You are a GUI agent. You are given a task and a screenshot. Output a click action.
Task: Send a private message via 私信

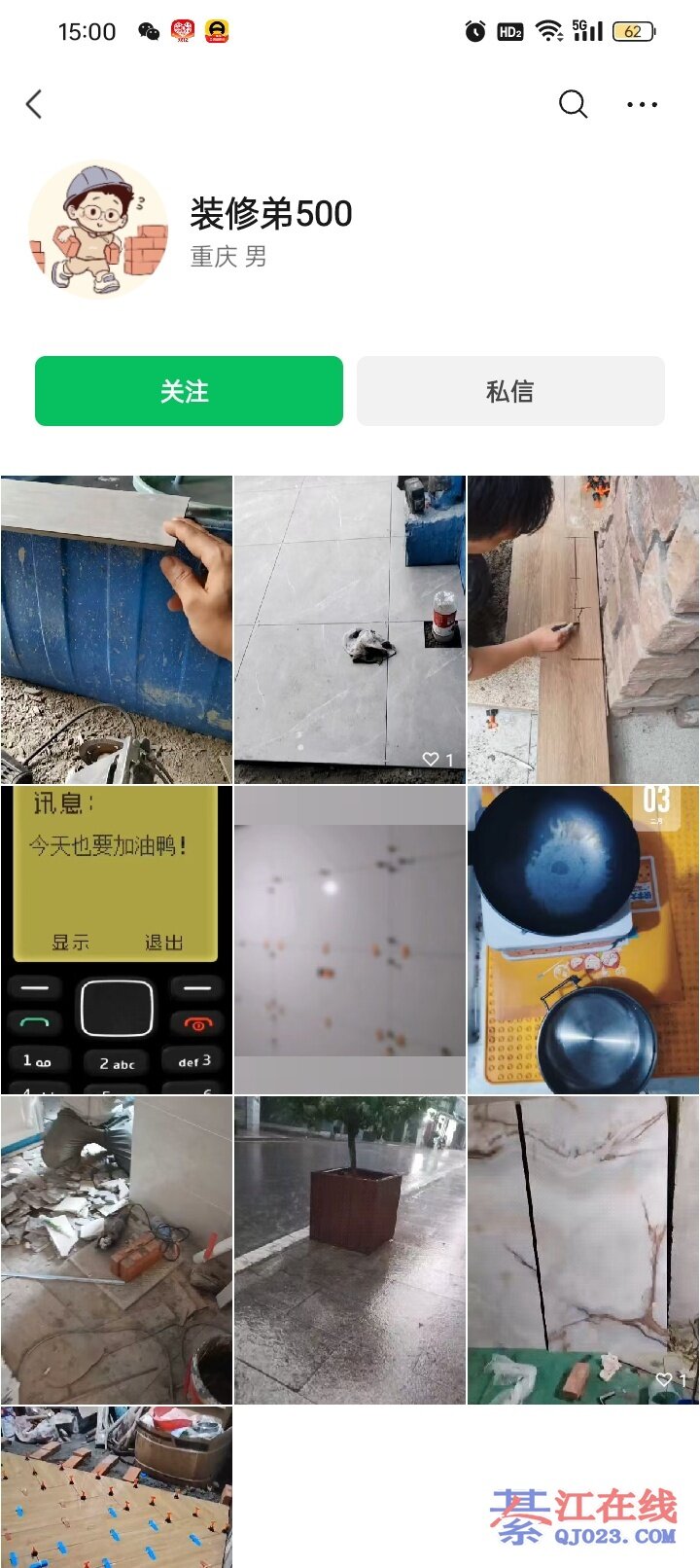[x=510, y=391]
